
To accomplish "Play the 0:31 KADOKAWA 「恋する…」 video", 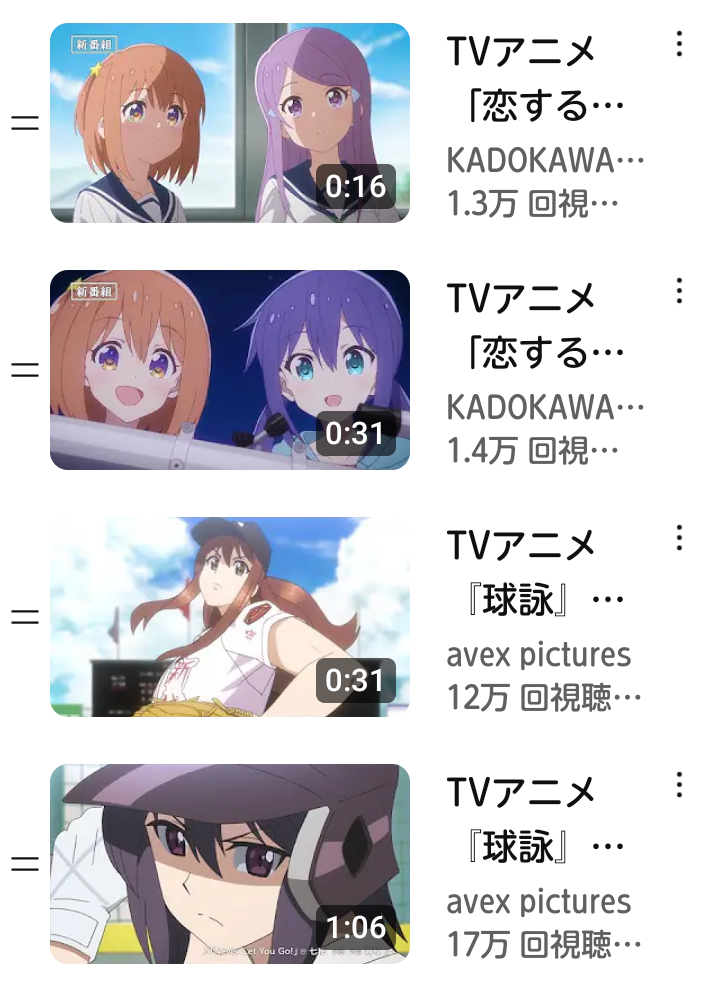I will pos(229,370).
